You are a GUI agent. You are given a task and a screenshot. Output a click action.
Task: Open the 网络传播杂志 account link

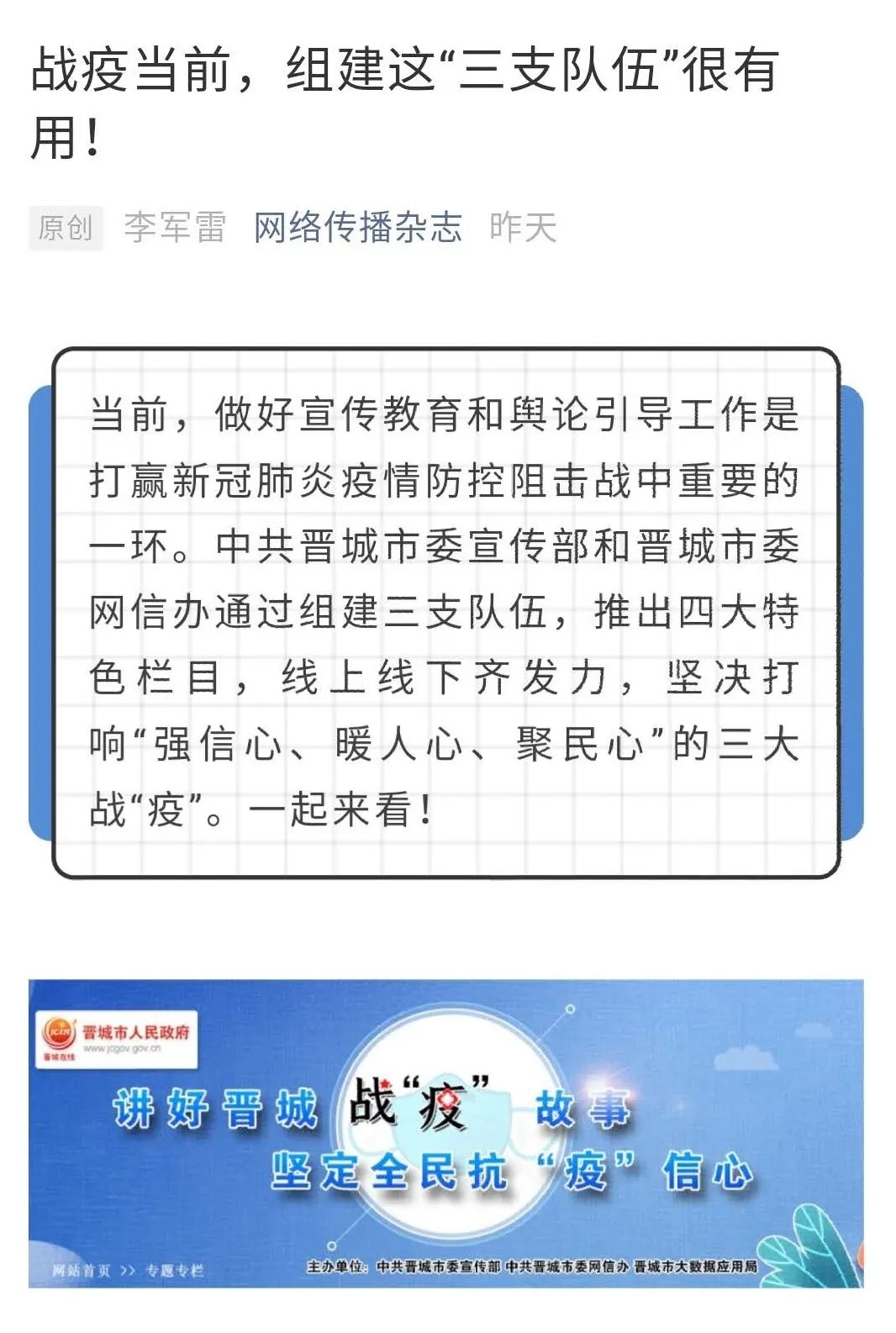coord(358,227)
